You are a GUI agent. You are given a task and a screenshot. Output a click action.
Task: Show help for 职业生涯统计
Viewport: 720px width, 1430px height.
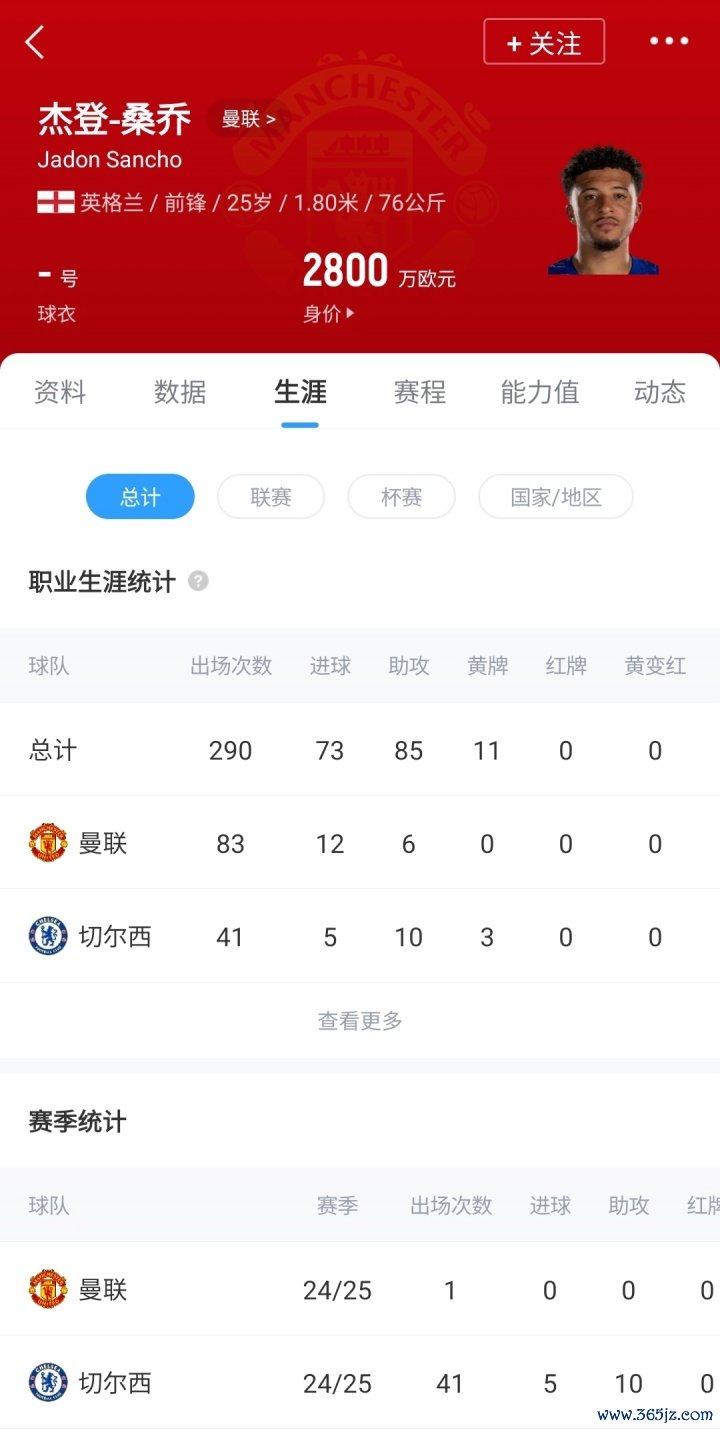199,581
